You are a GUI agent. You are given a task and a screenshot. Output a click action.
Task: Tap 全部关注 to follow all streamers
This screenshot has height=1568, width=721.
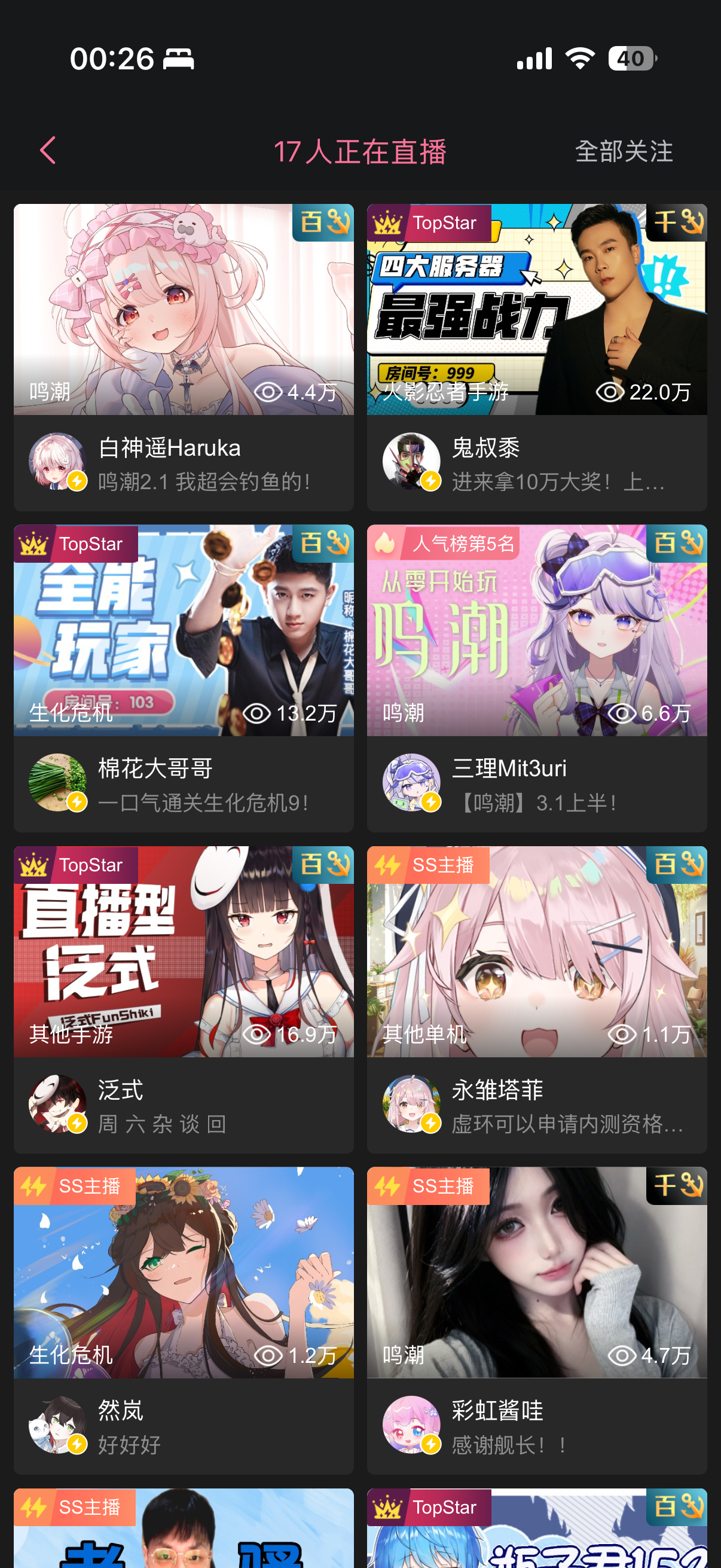point(624,151)
